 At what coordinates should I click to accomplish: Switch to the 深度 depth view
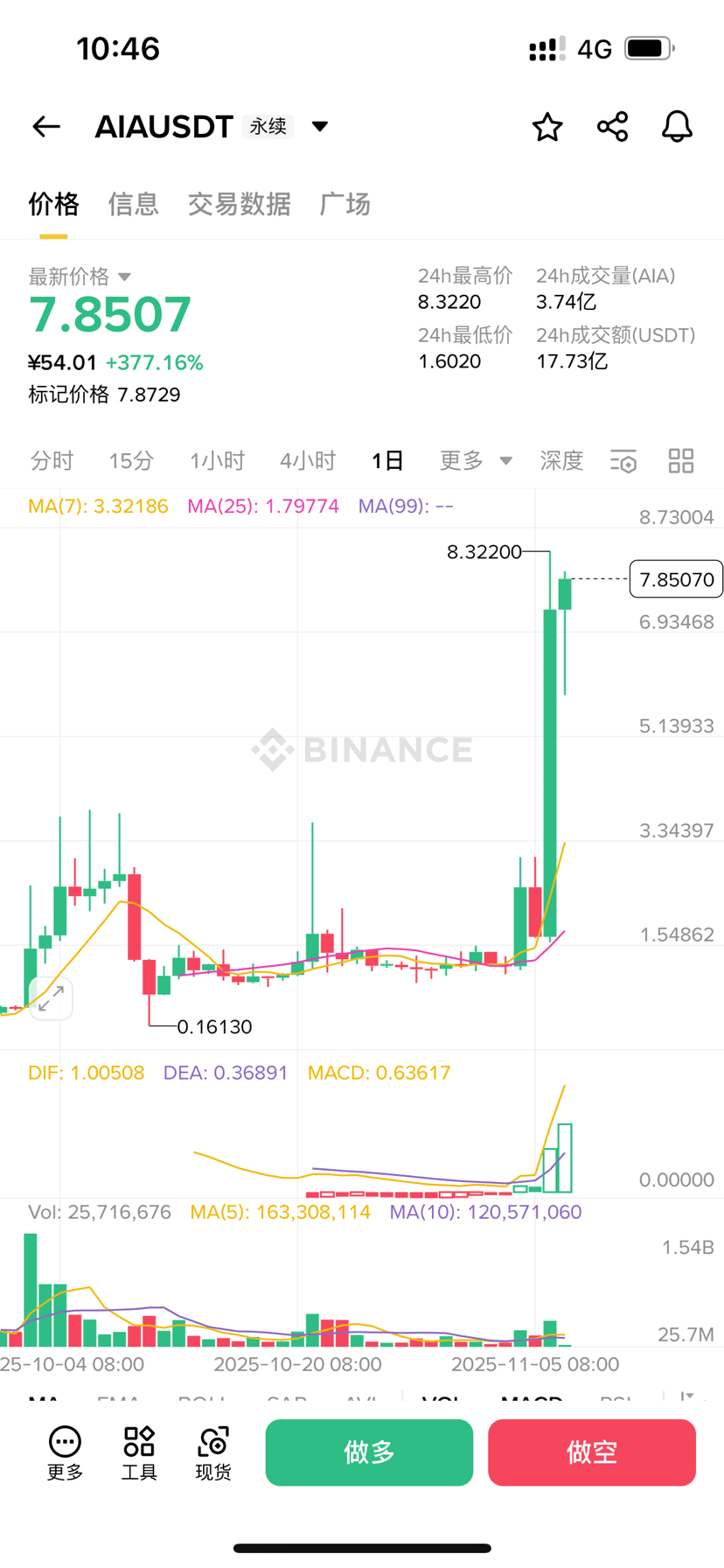click(561, 460)
